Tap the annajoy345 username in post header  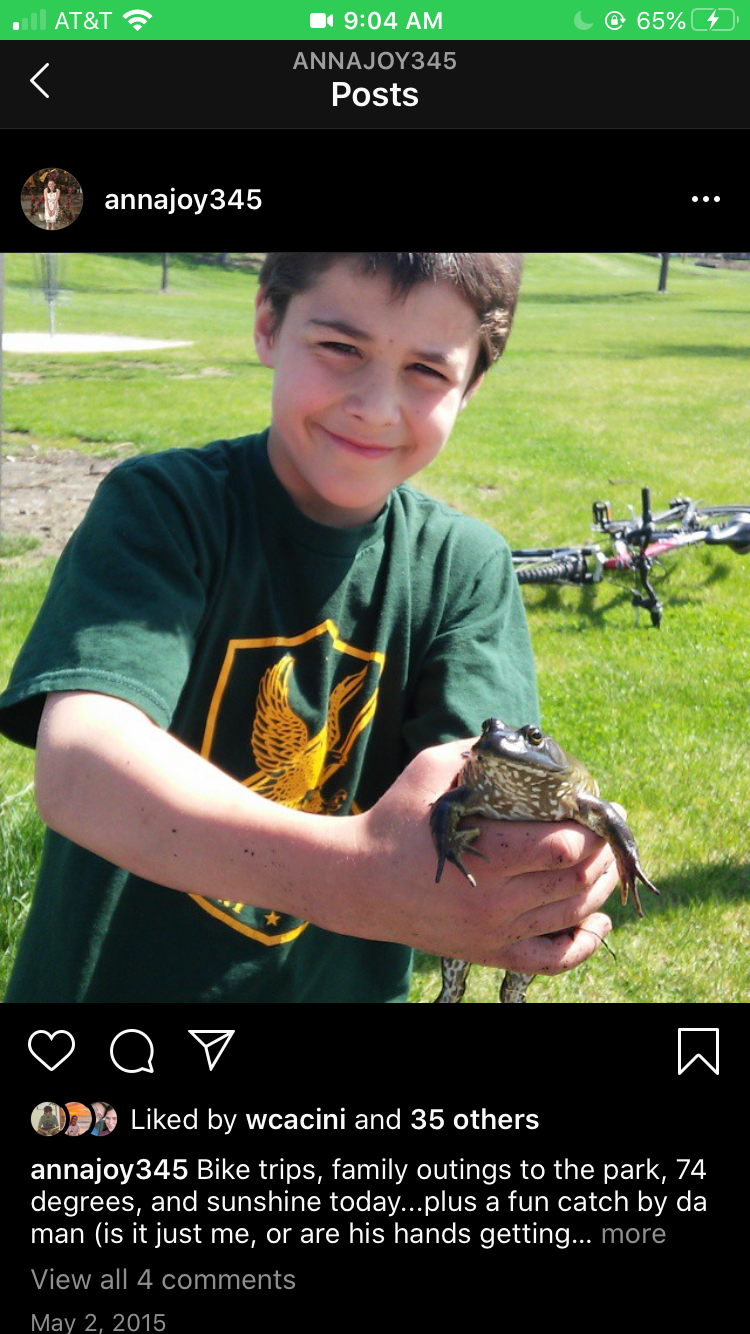[x=183, y=200]
